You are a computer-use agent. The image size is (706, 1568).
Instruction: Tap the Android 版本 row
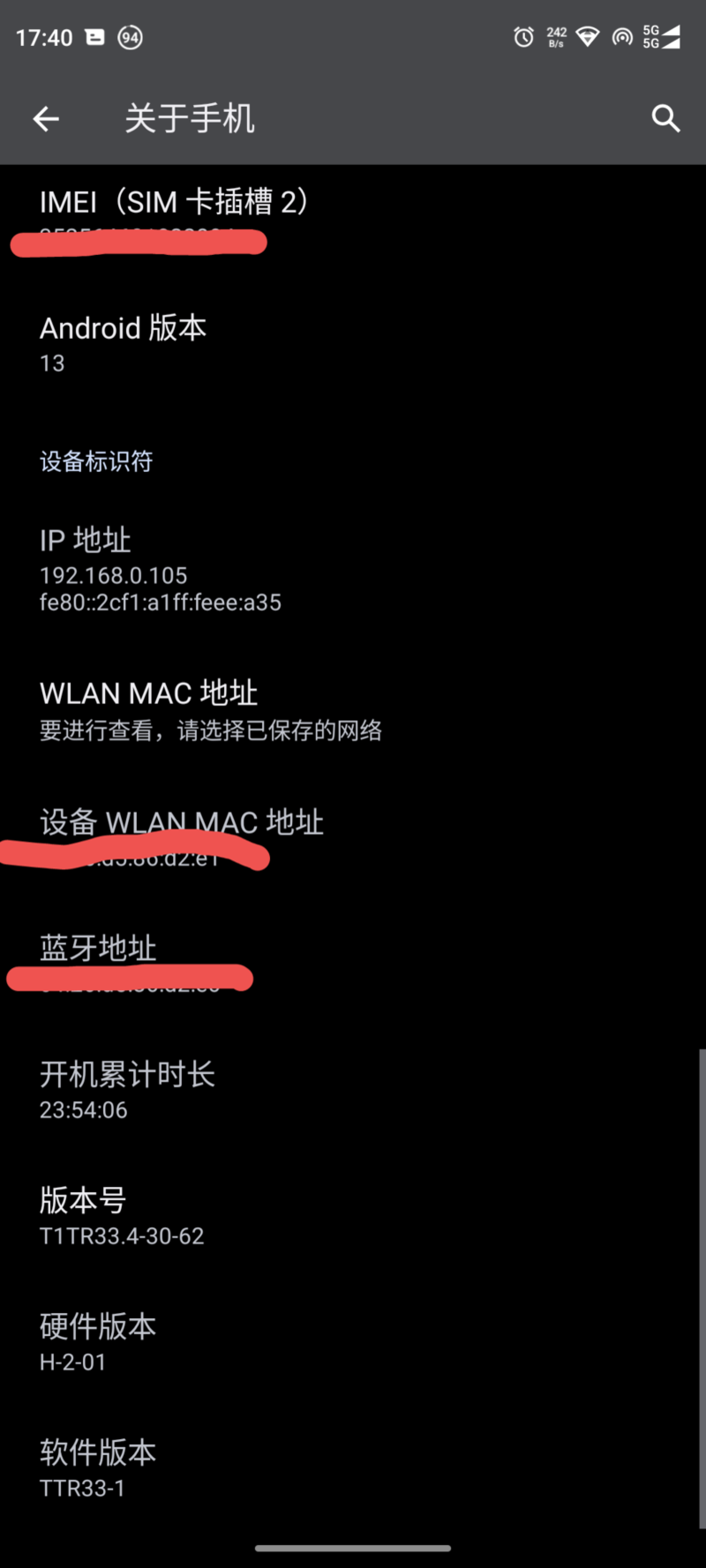point(353,344)
